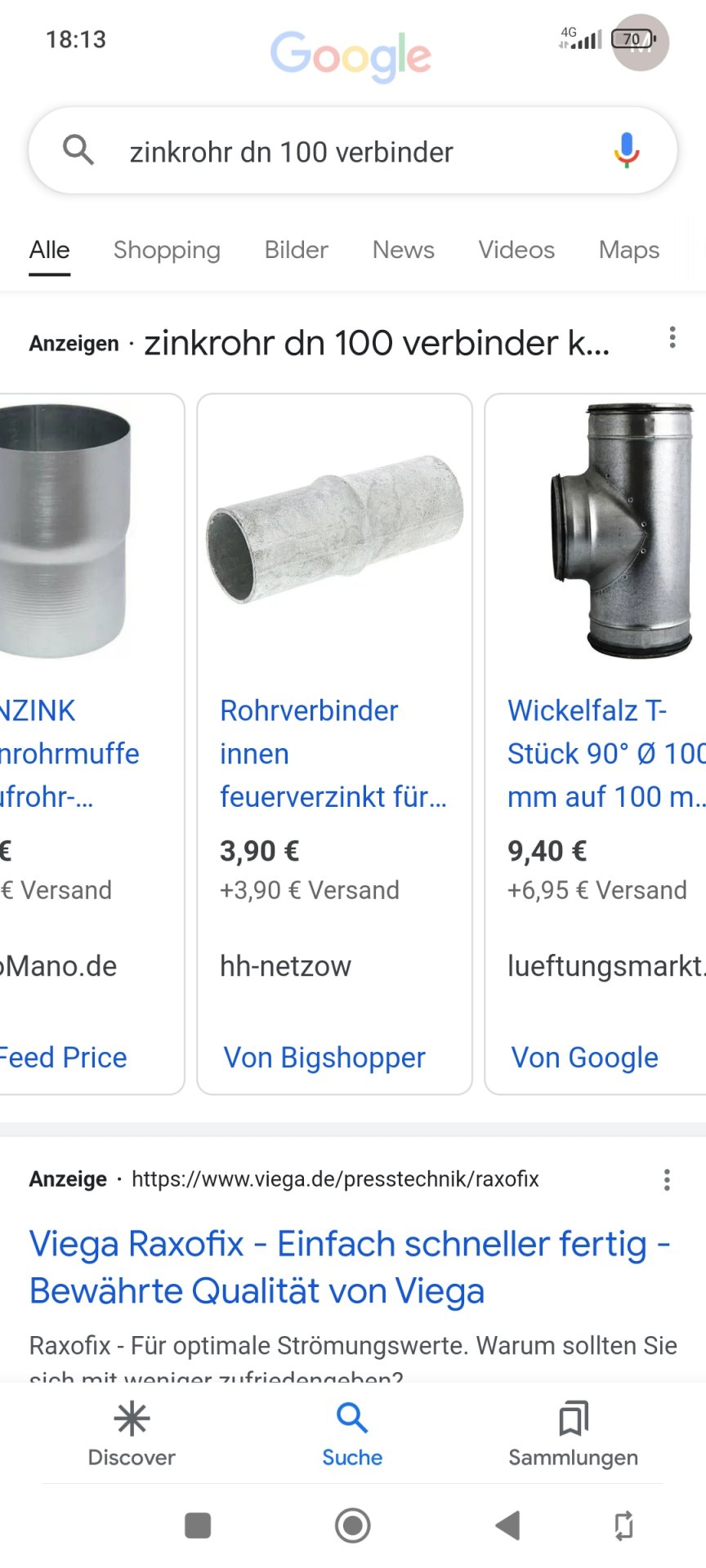Viewport: 706px width, 1568px height.
Task: Tap the search field with zinkrohr query
Action: click(327, 152)
